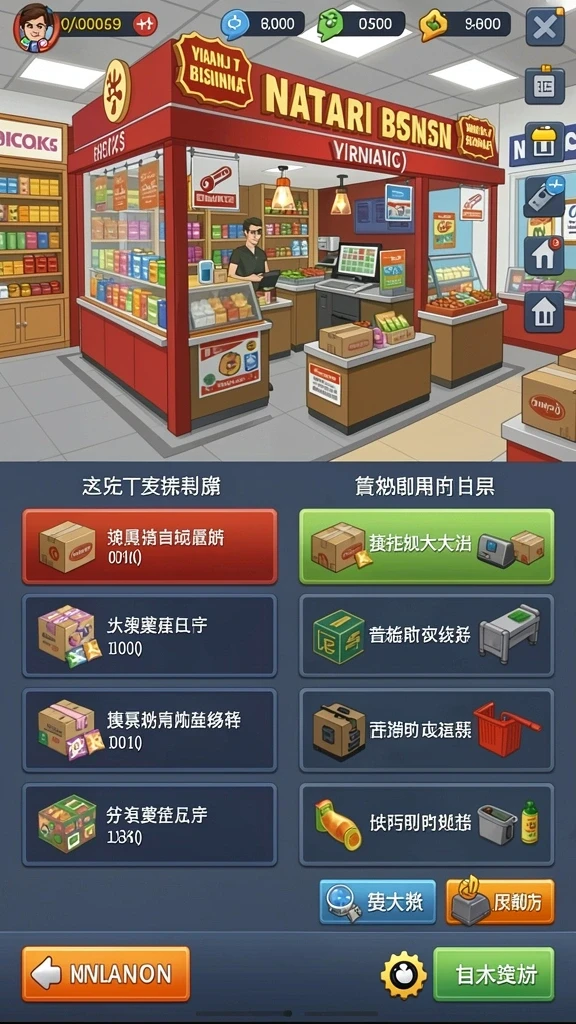The height and width of the screenshot is (1024, 576).
Task: Tap the player avatar portrait
Action: pyautogui.click(x=36, y=27)
